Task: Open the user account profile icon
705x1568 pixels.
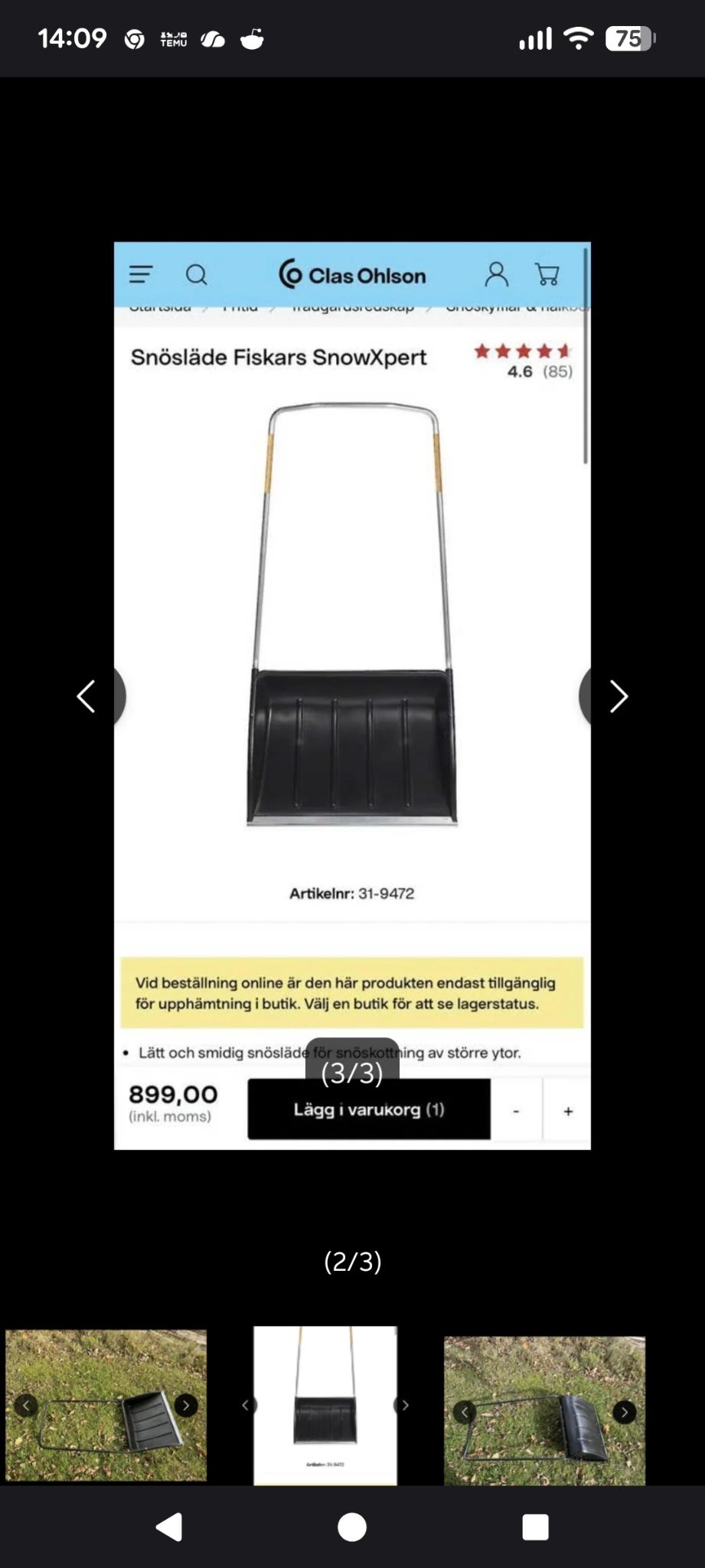Action: click(x=497, y=274)
